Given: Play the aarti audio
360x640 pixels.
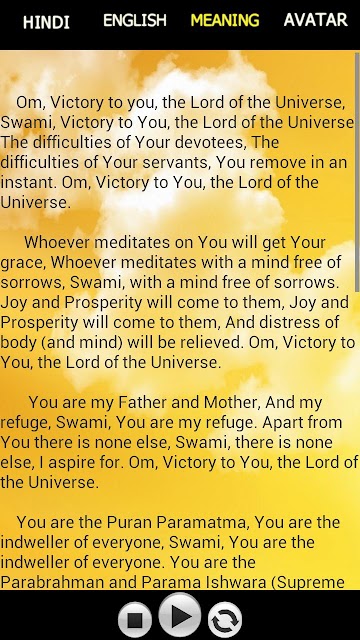Looking at the screenshot, I should 180,615.
